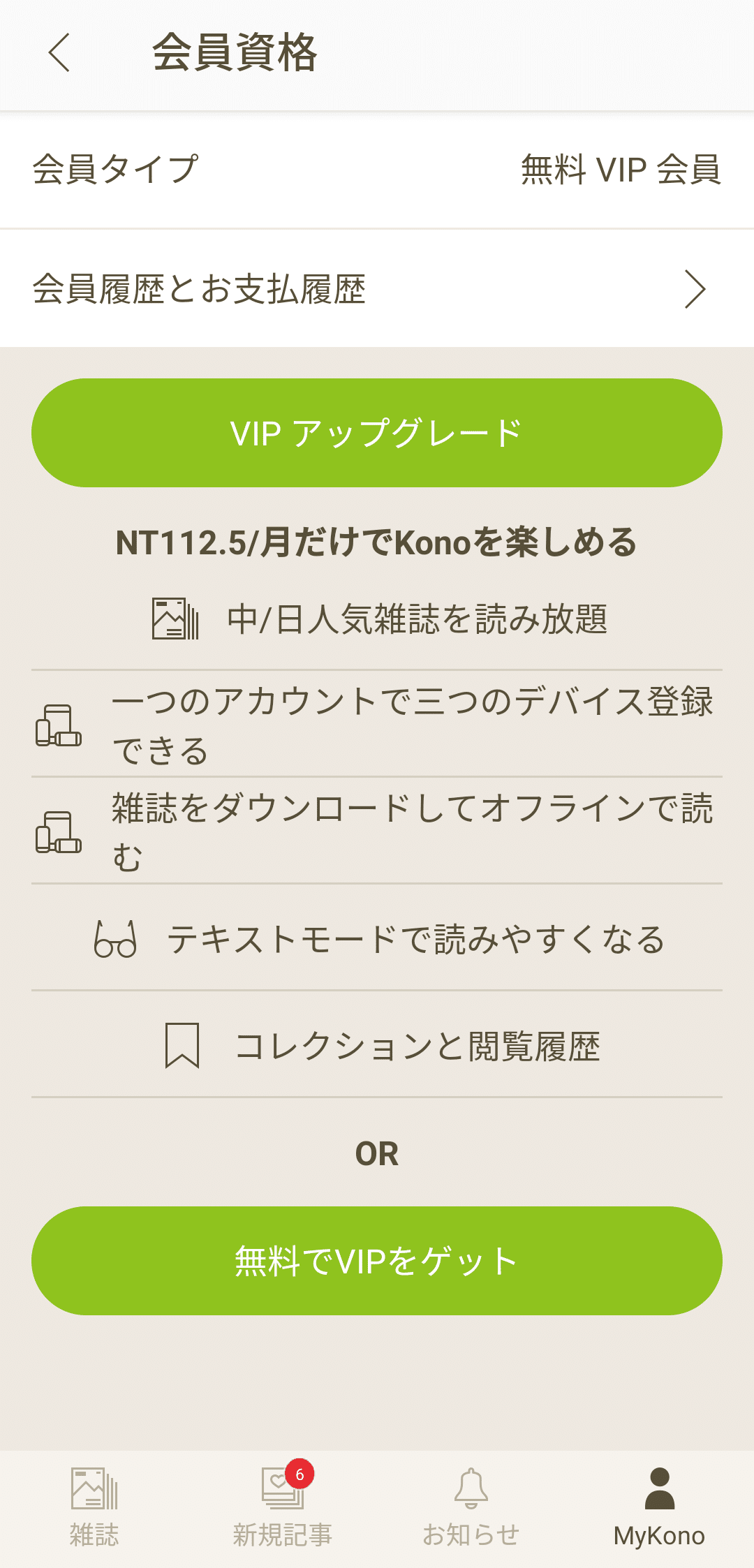Go back from the 会員資格 screen
The height and width of the screenshot is (1568, 754).
(59, 53)
